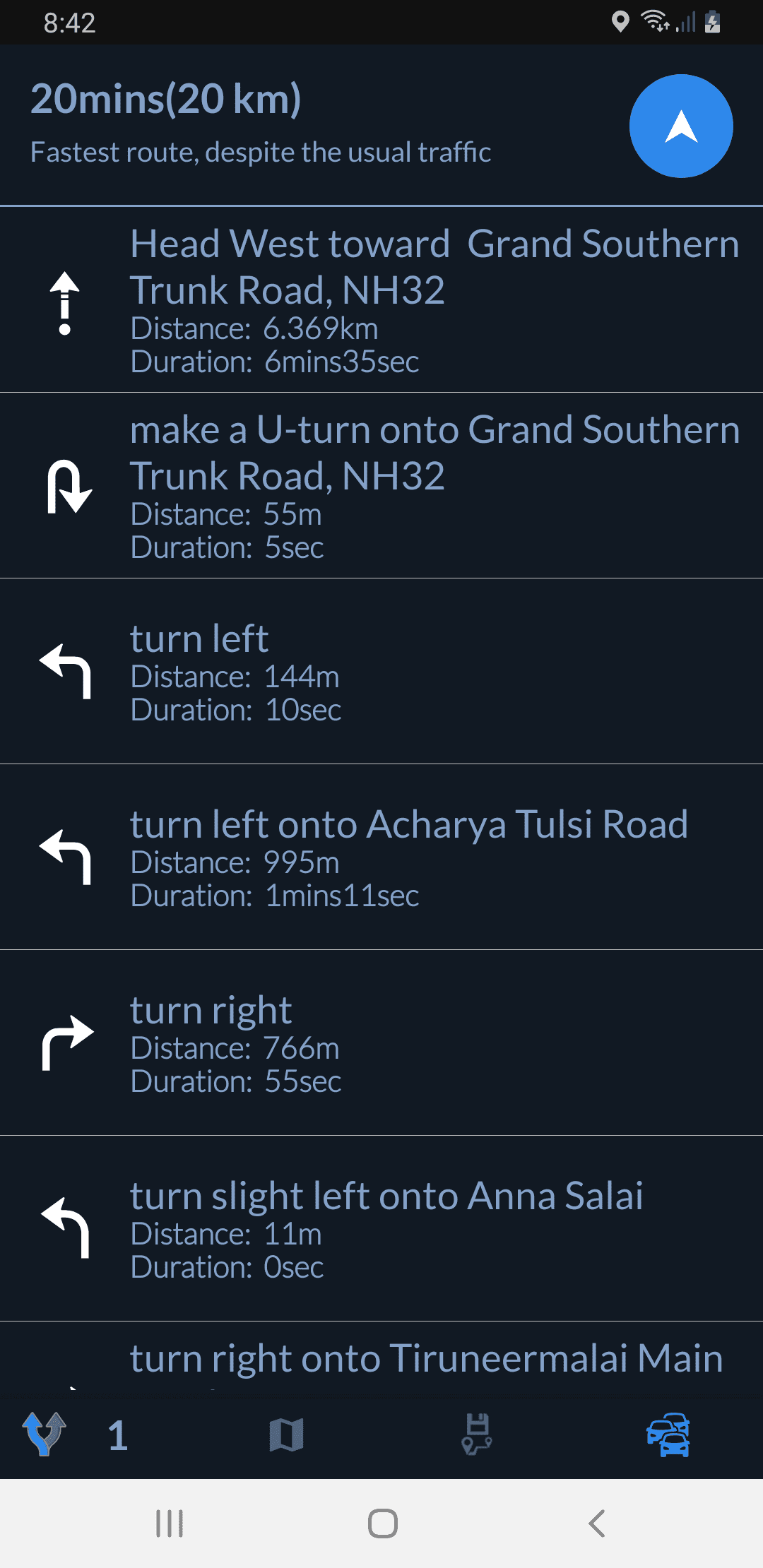Tap the 144m turn left step

pos(381,671)
